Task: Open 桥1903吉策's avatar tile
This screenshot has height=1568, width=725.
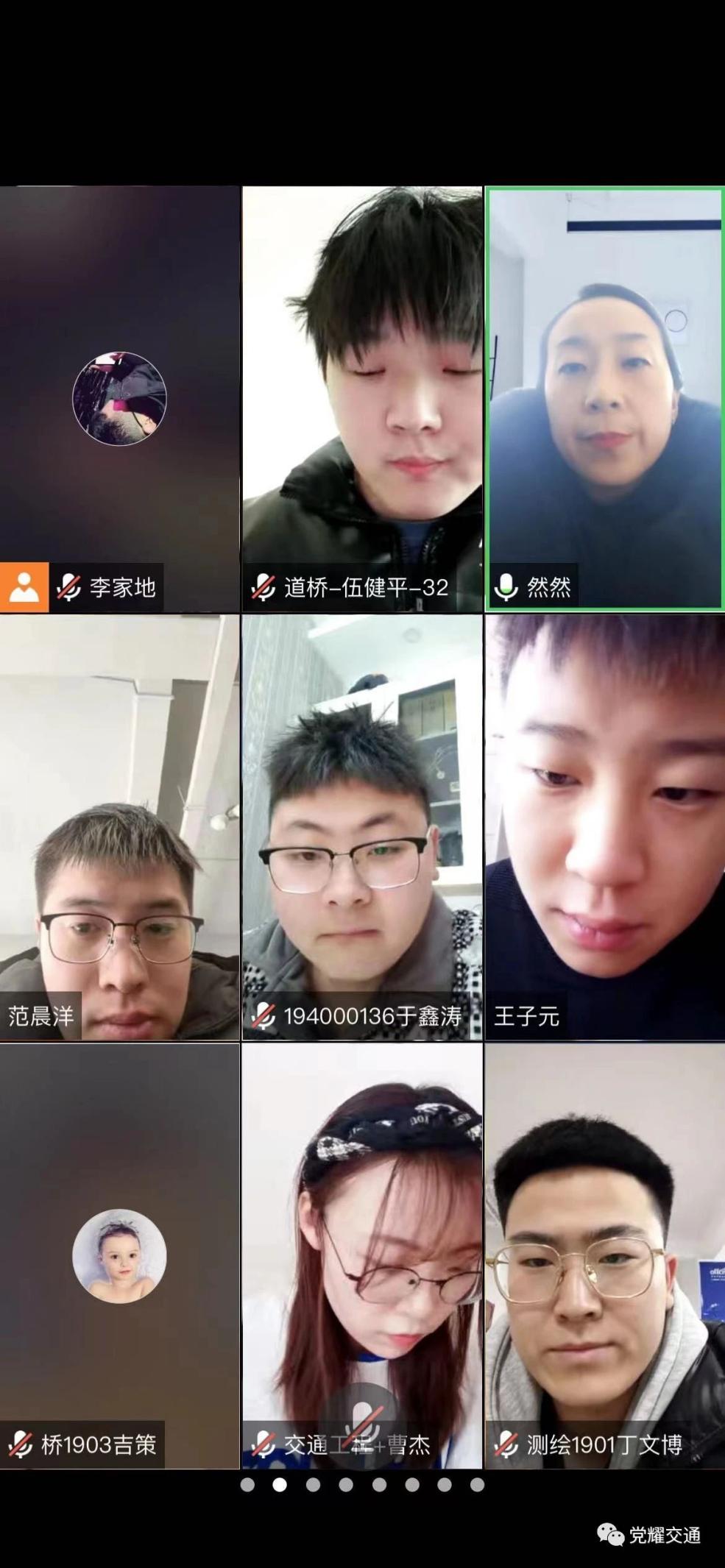Action: pos(119,1255)
